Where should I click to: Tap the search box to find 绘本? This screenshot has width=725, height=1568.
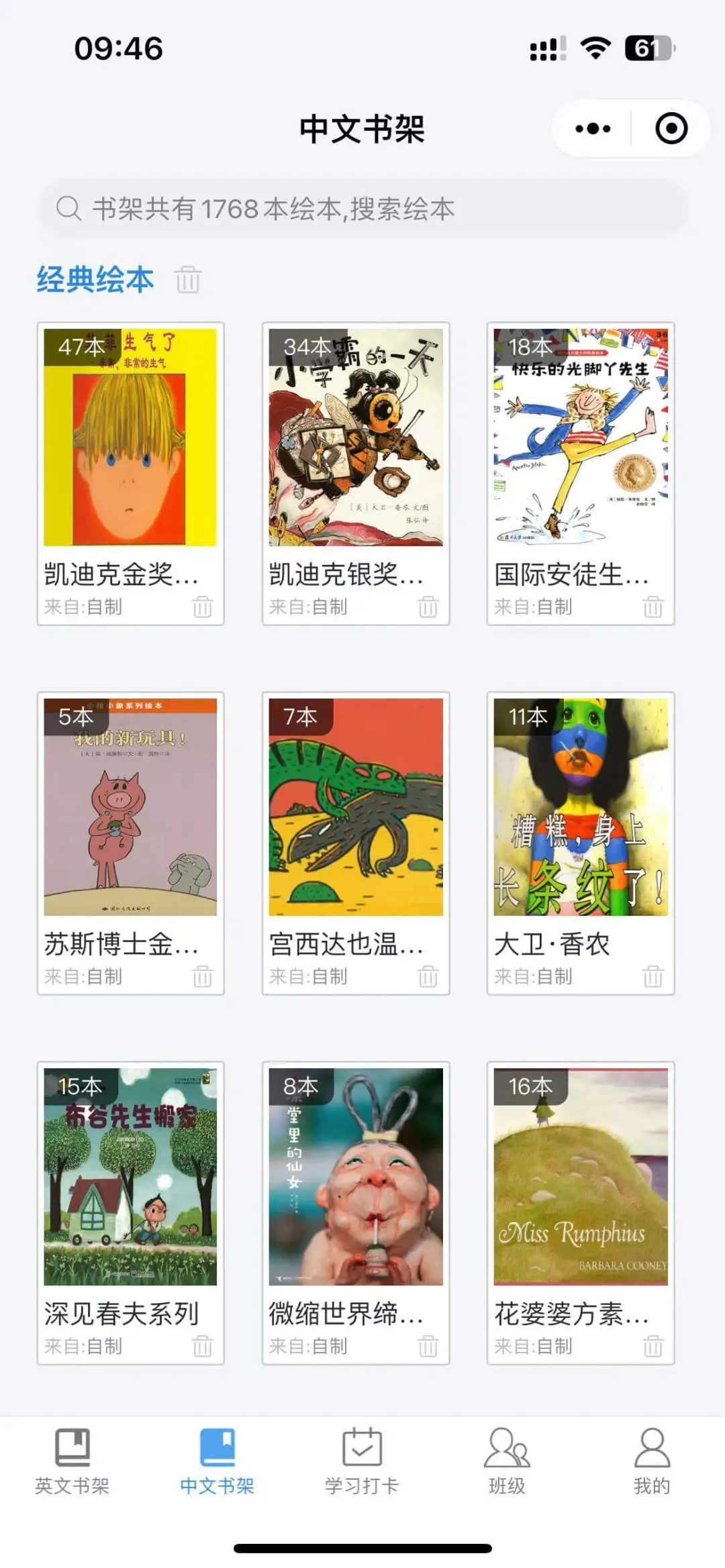[x=362, y=209]
